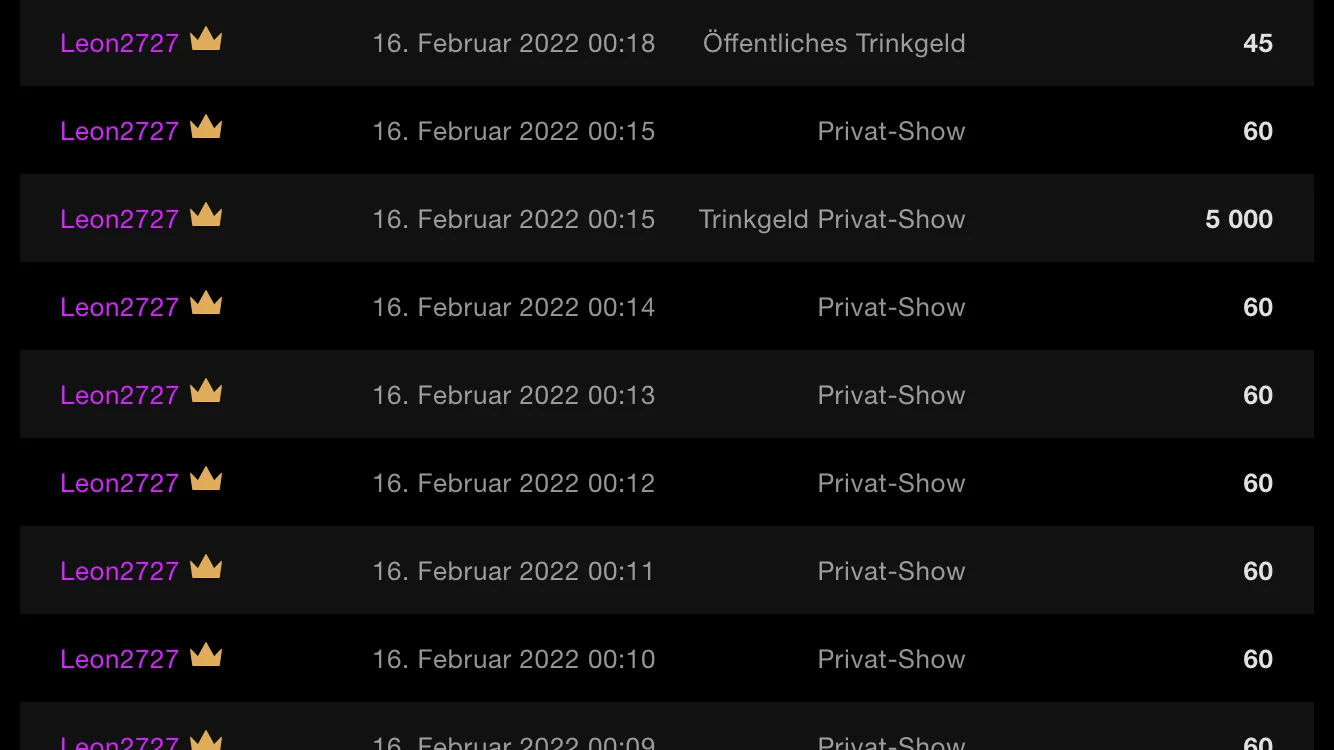Tap Leon2727 in the 5 000 tip row
This screenshot has width=1334, height=750.
[119, 219]
